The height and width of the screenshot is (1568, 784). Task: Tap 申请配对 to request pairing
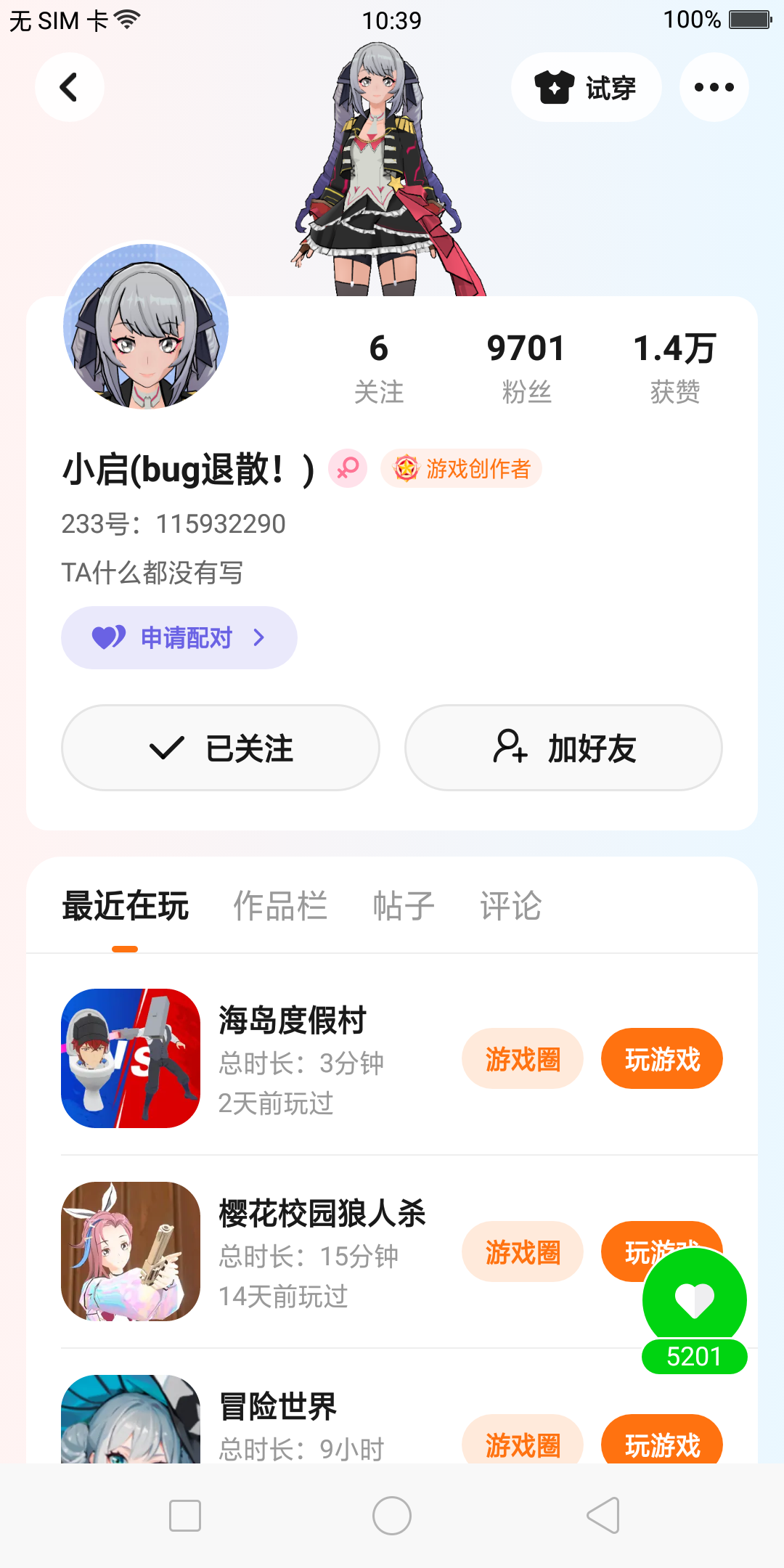179,637
